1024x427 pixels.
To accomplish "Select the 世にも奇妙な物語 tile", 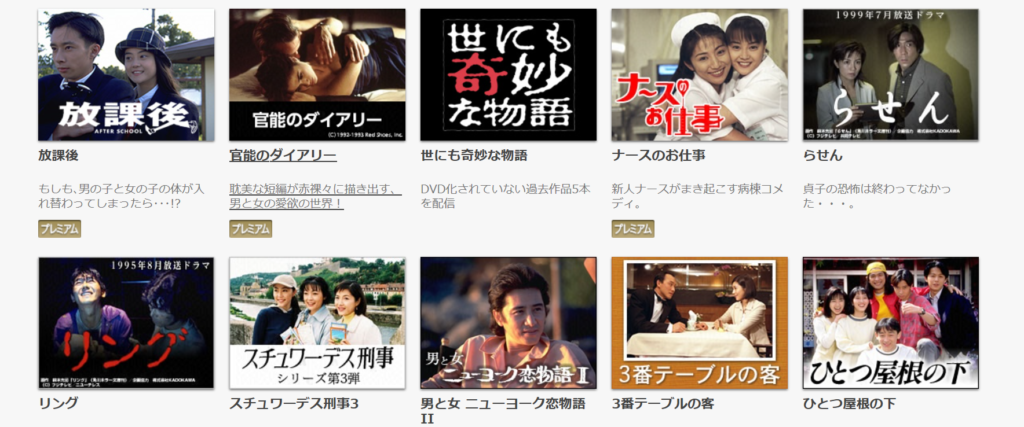I will pyautogui.click(x=508, y=75).
